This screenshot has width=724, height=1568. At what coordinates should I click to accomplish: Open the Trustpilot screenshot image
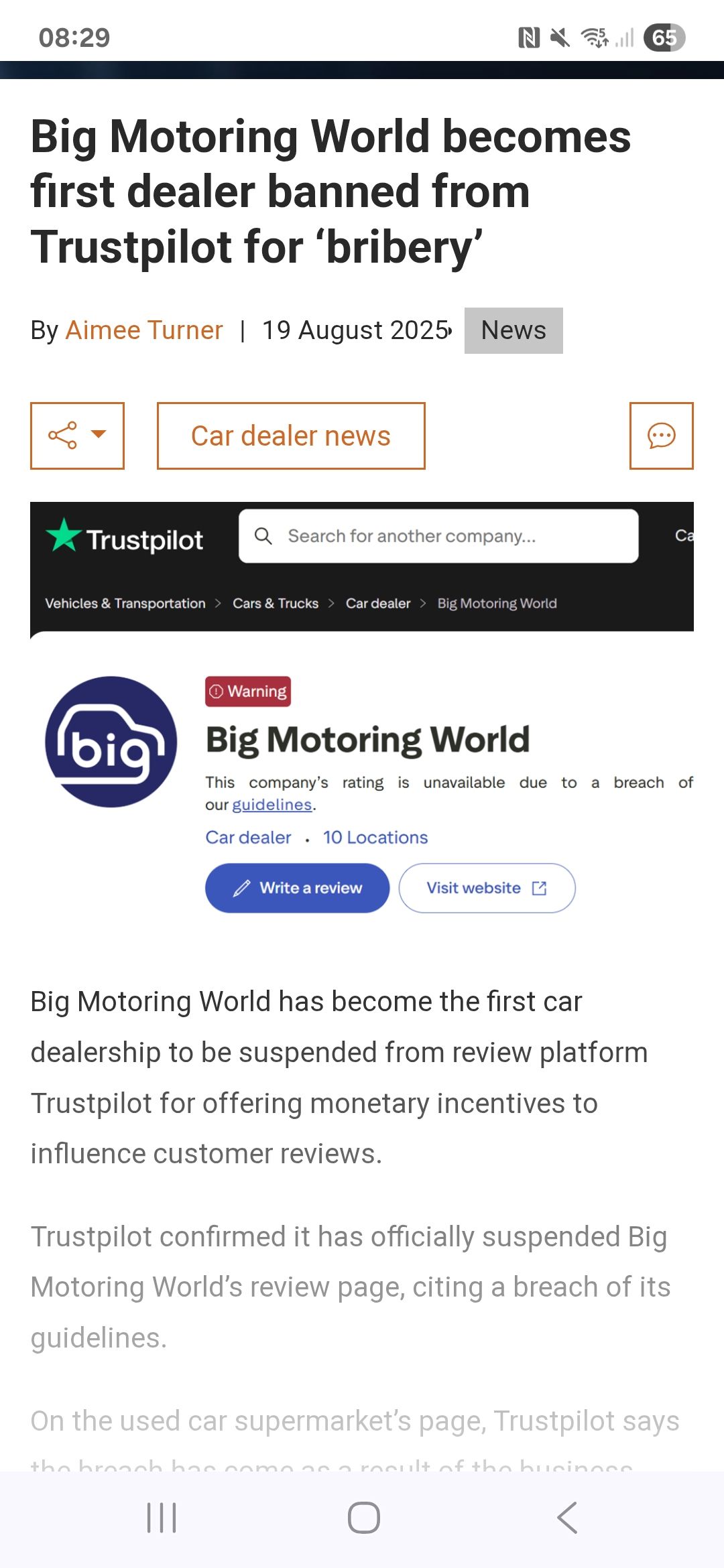click(362, 717)
